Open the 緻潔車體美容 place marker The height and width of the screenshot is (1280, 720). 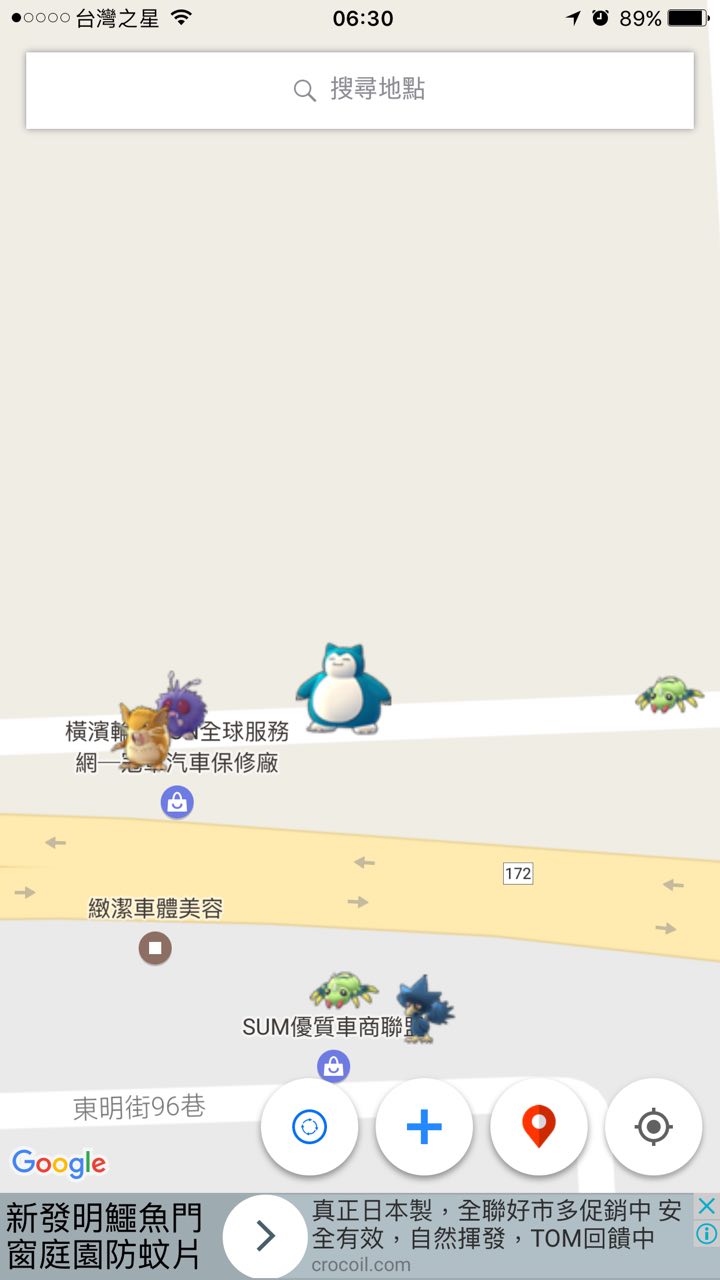click(155, 948)
